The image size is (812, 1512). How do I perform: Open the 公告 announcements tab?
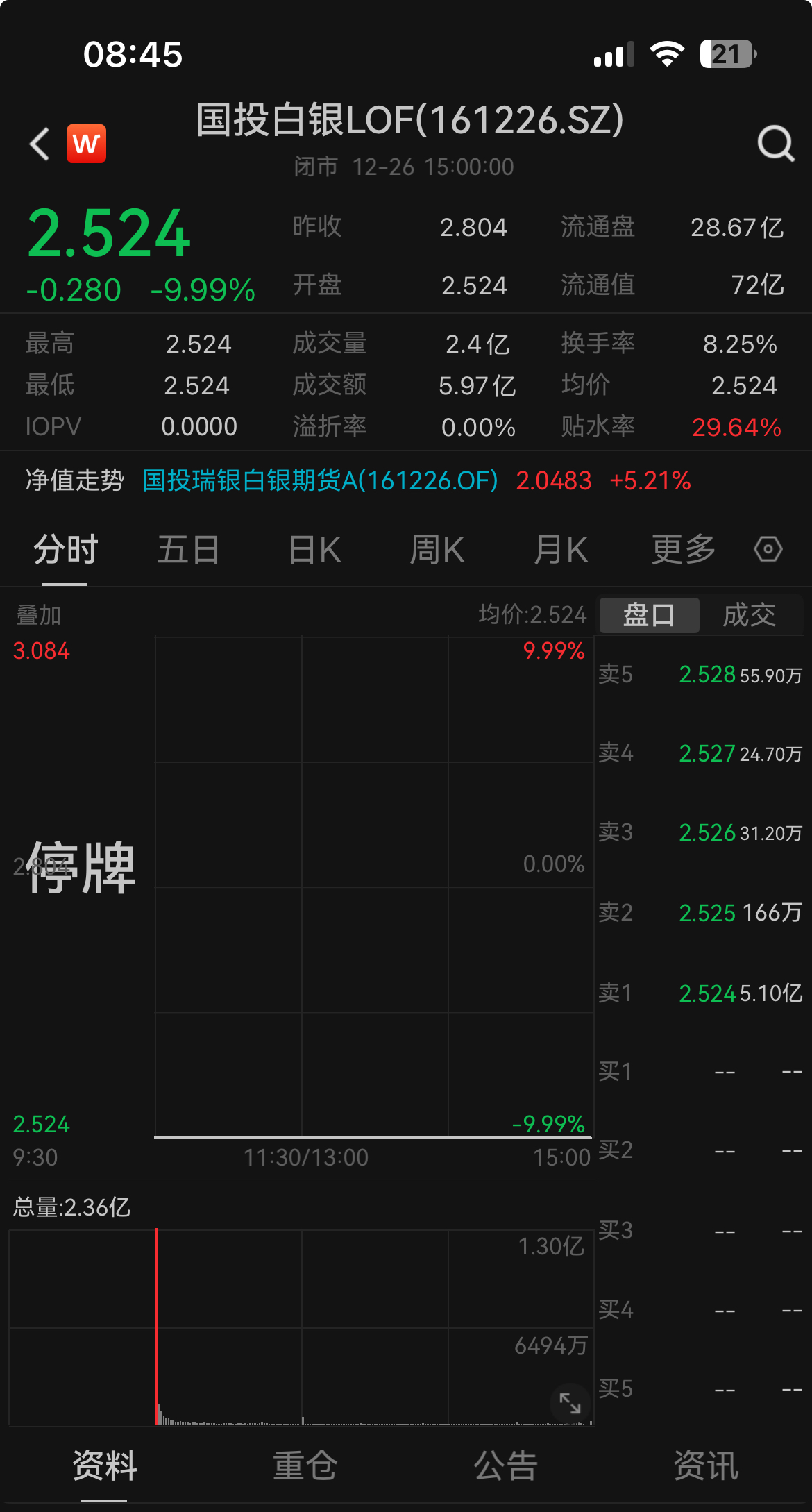[x=505, y=1465]
